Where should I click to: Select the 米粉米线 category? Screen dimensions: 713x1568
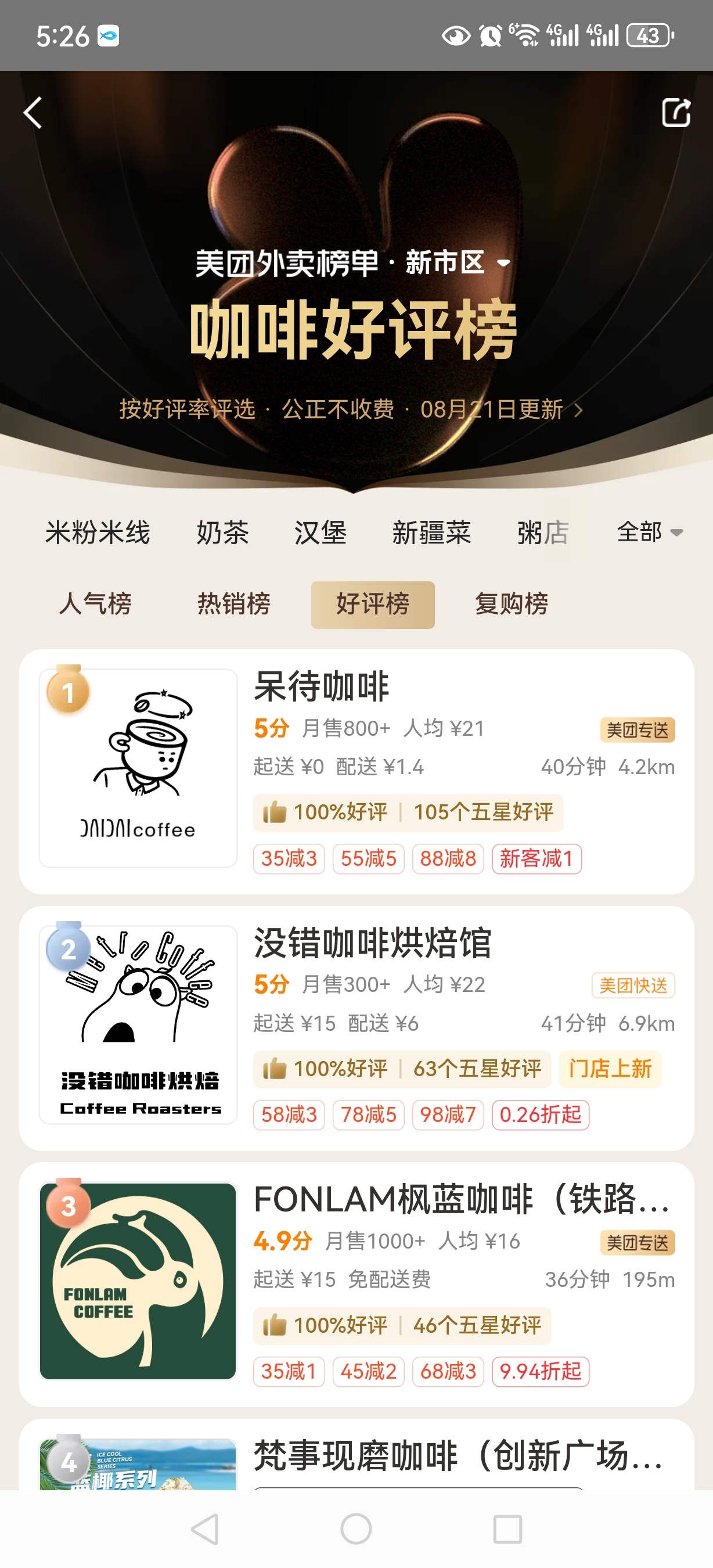click(98, 533)
